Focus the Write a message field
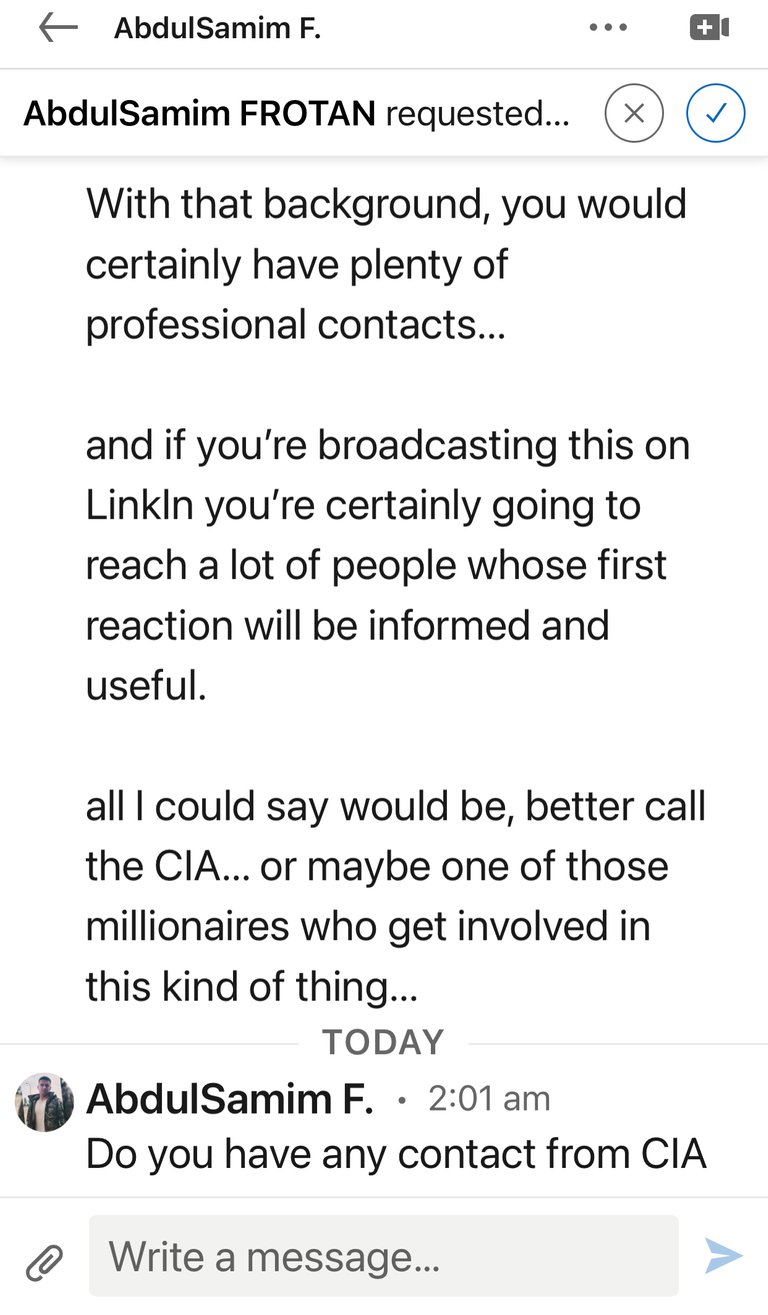Screen dimensions: 768x1315 click(383, 1256)
